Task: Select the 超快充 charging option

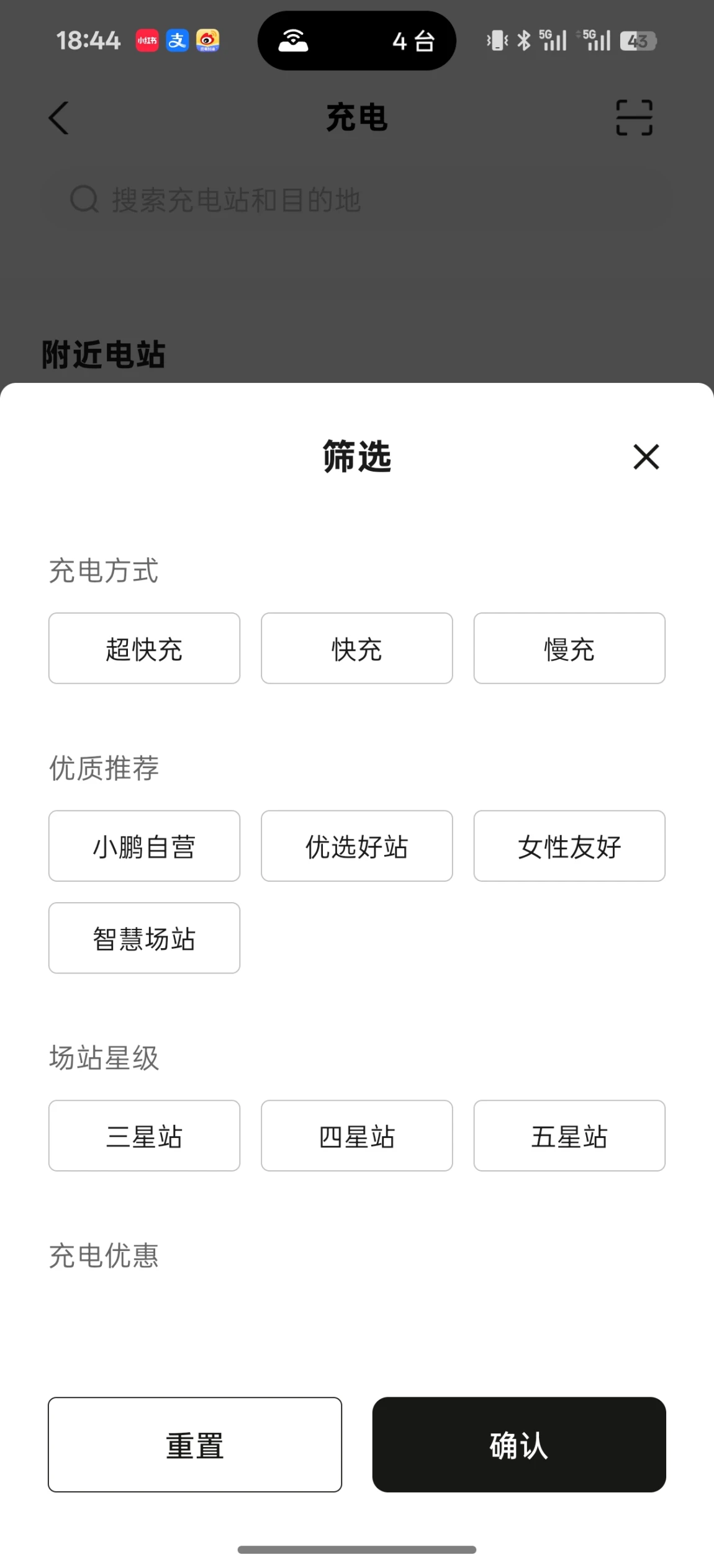Action: tap(144, 648)
